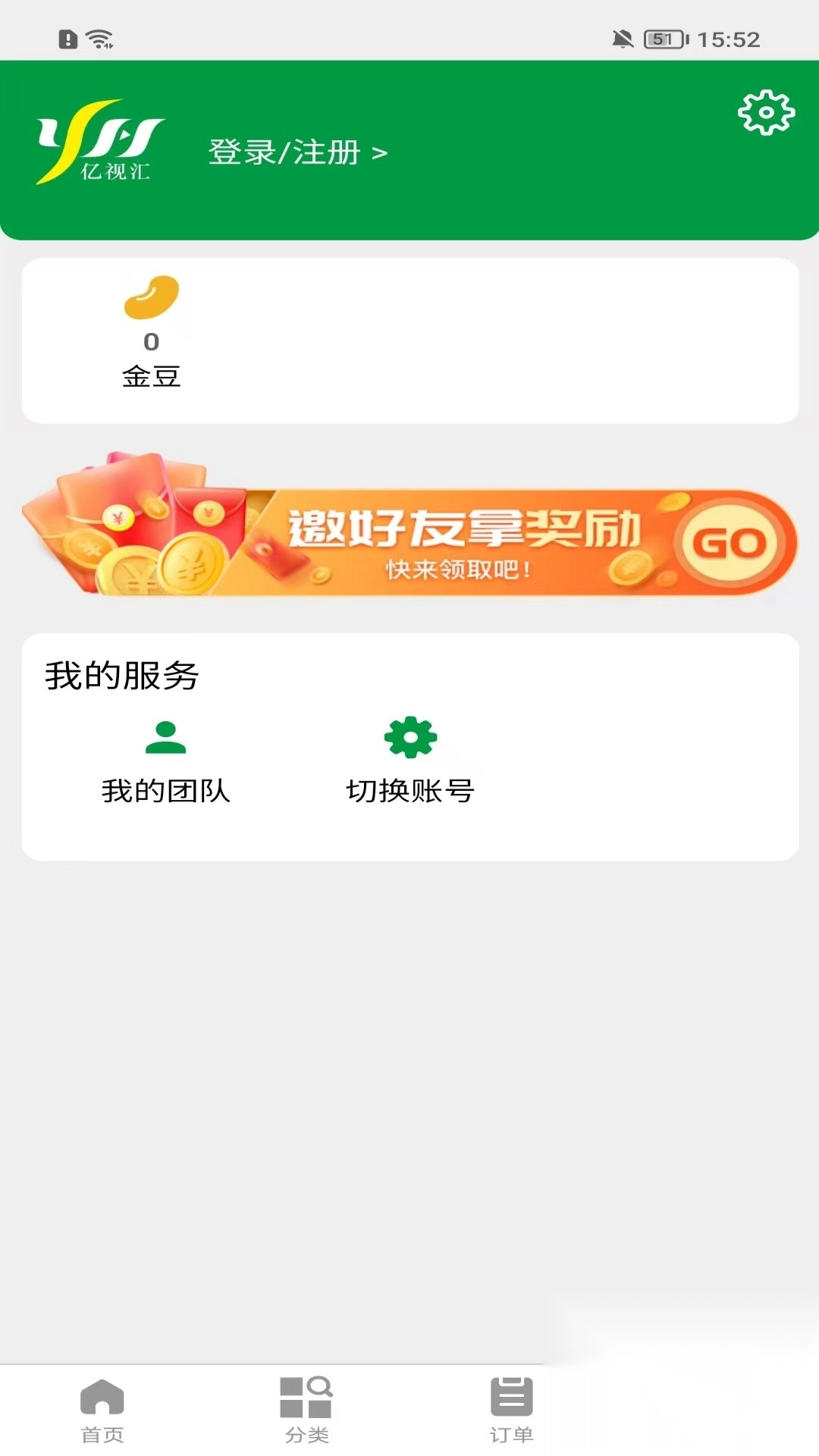
Task: Tap the 金豆 balance showing 0
Action: 152,341
